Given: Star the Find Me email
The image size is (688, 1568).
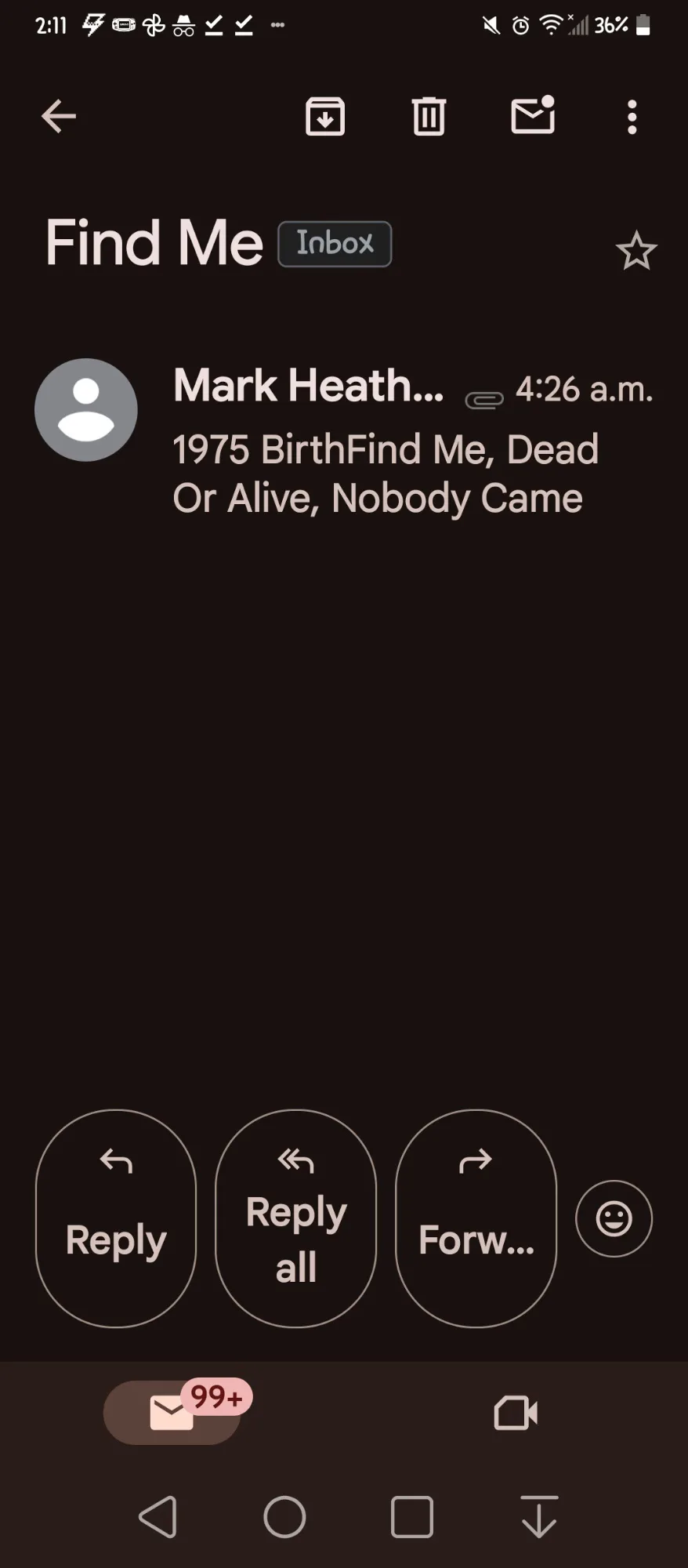Looking at the screenshot, I should 636,251.
